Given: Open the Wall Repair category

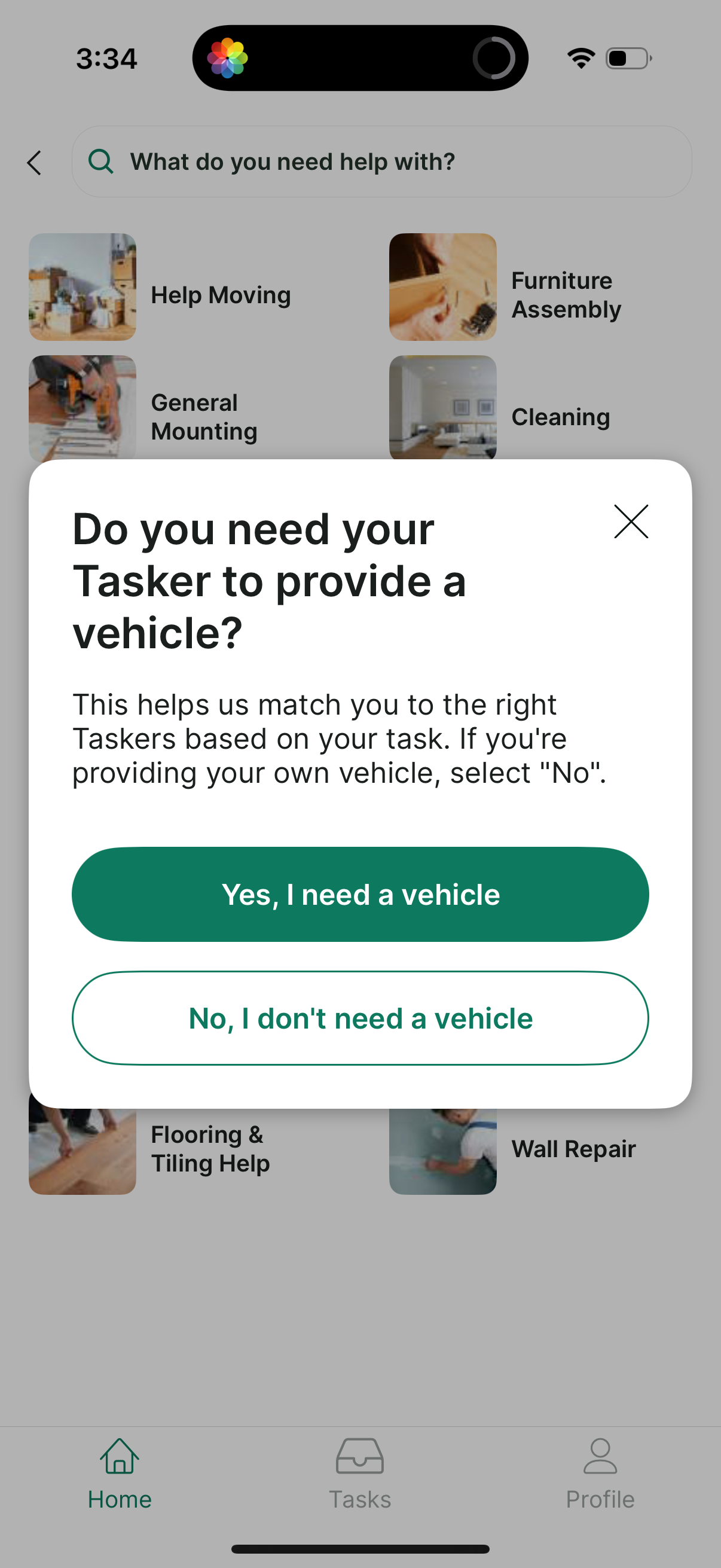Looking at the screenshot, I should click(442, 1148).
